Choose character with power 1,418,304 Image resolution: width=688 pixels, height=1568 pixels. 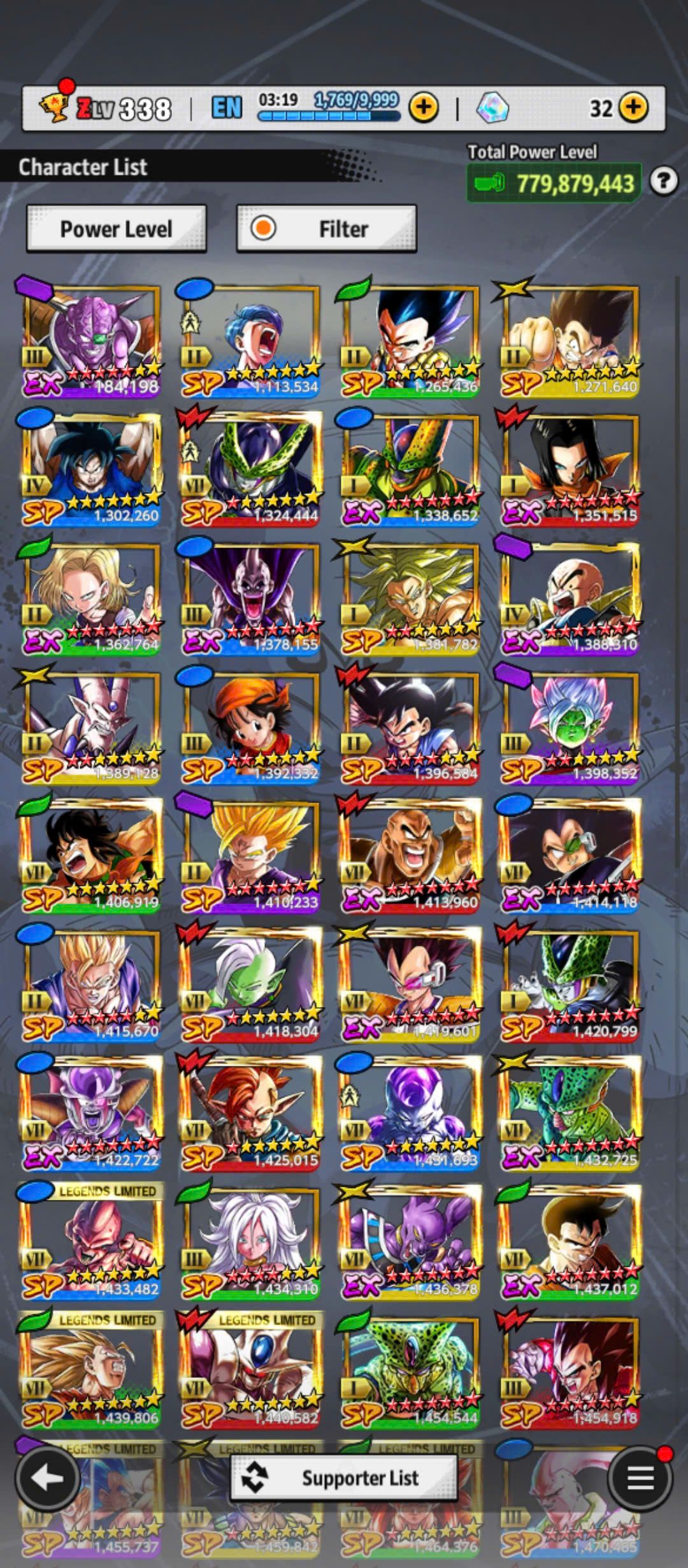click(250, 986)
